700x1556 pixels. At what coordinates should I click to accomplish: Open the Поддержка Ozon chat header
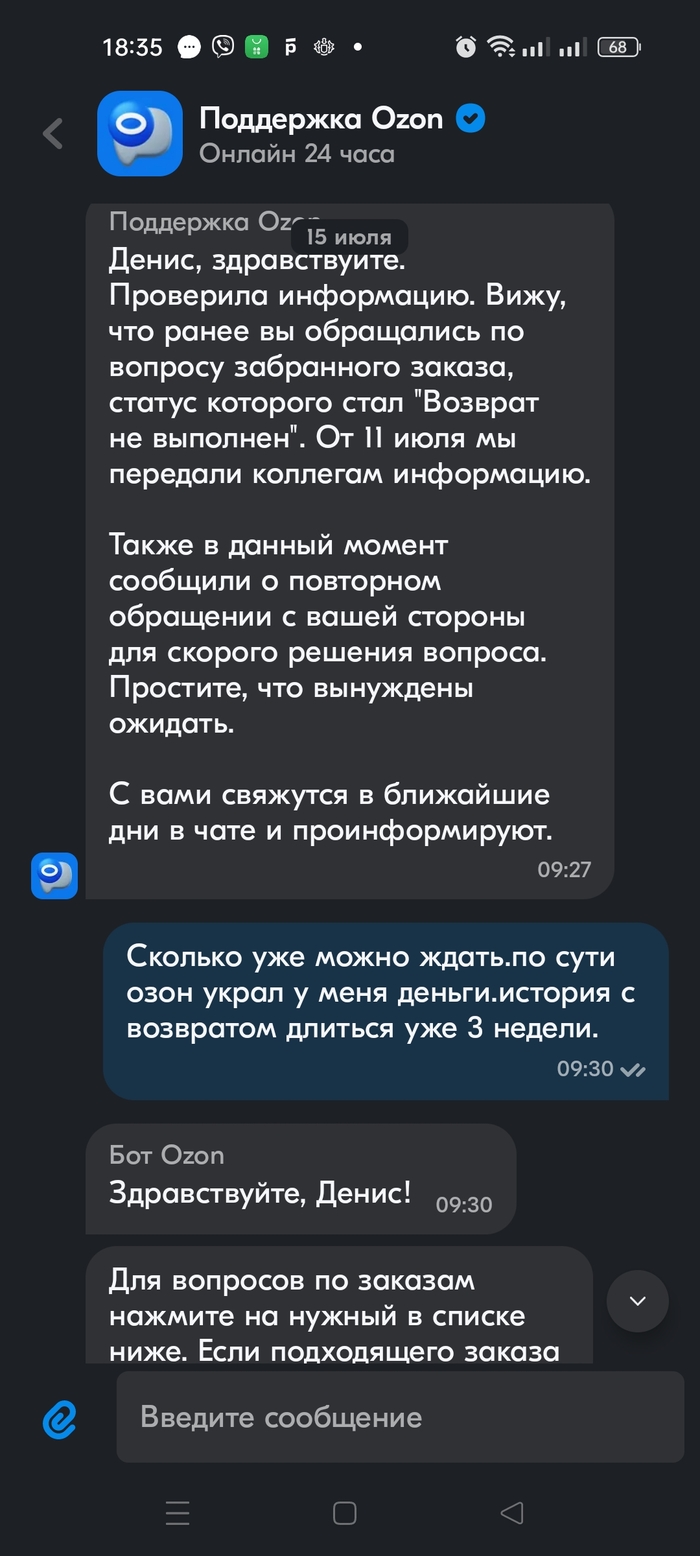pyautogui.click(x=320, y=134)
